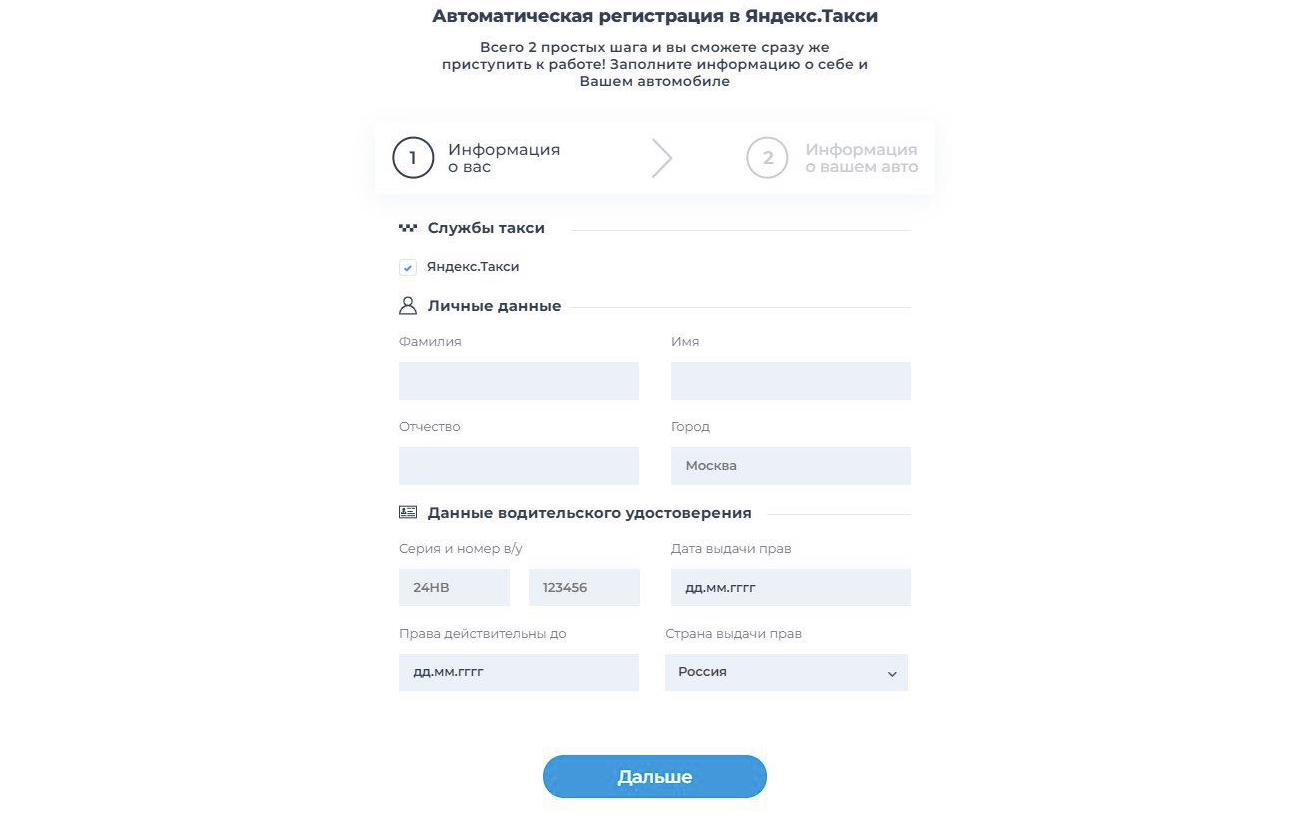Tap the Дальше button
Screen dimensions: 1308x814
click(x=654, y=777)
